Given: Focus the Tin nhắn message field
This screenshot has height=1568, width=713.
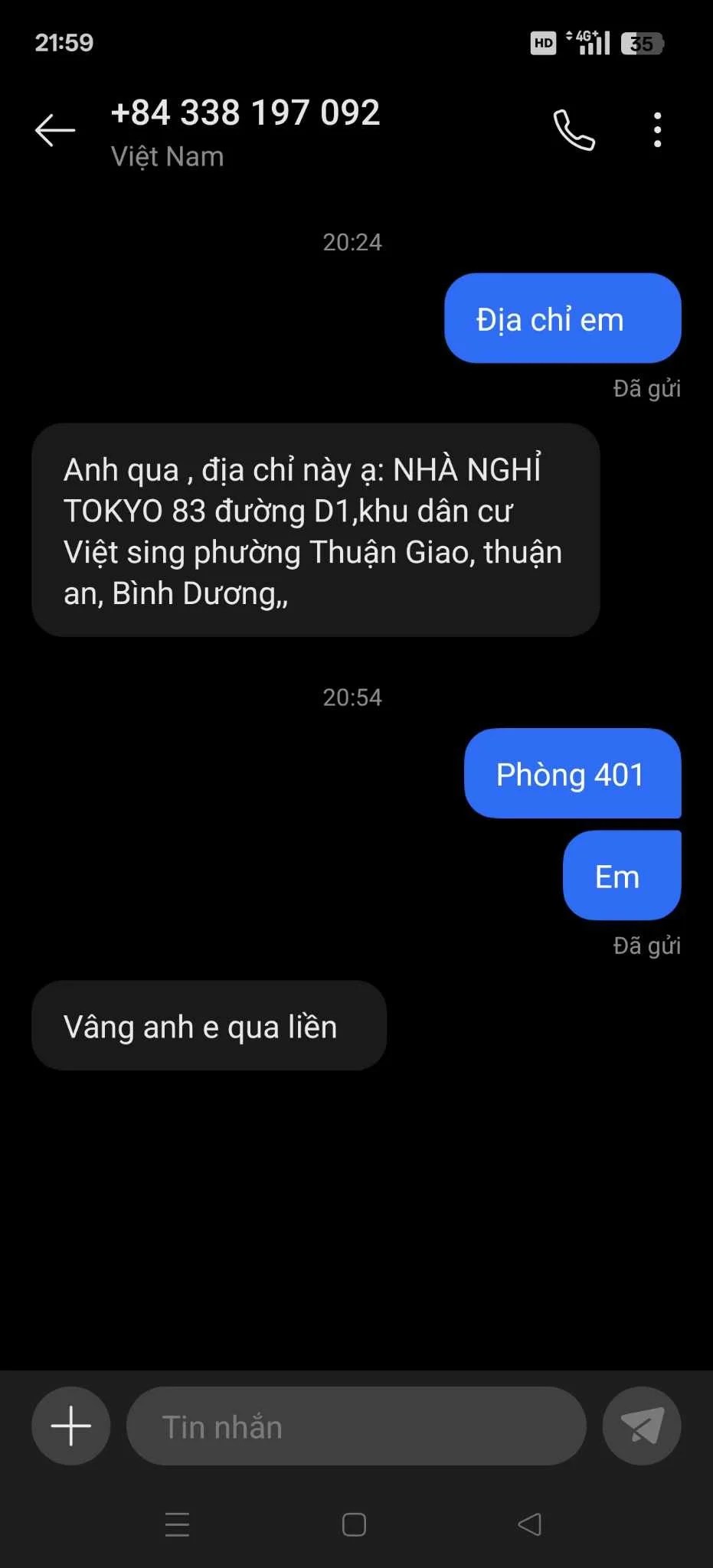Looking at the screenshot, I should coord(356,1426).
